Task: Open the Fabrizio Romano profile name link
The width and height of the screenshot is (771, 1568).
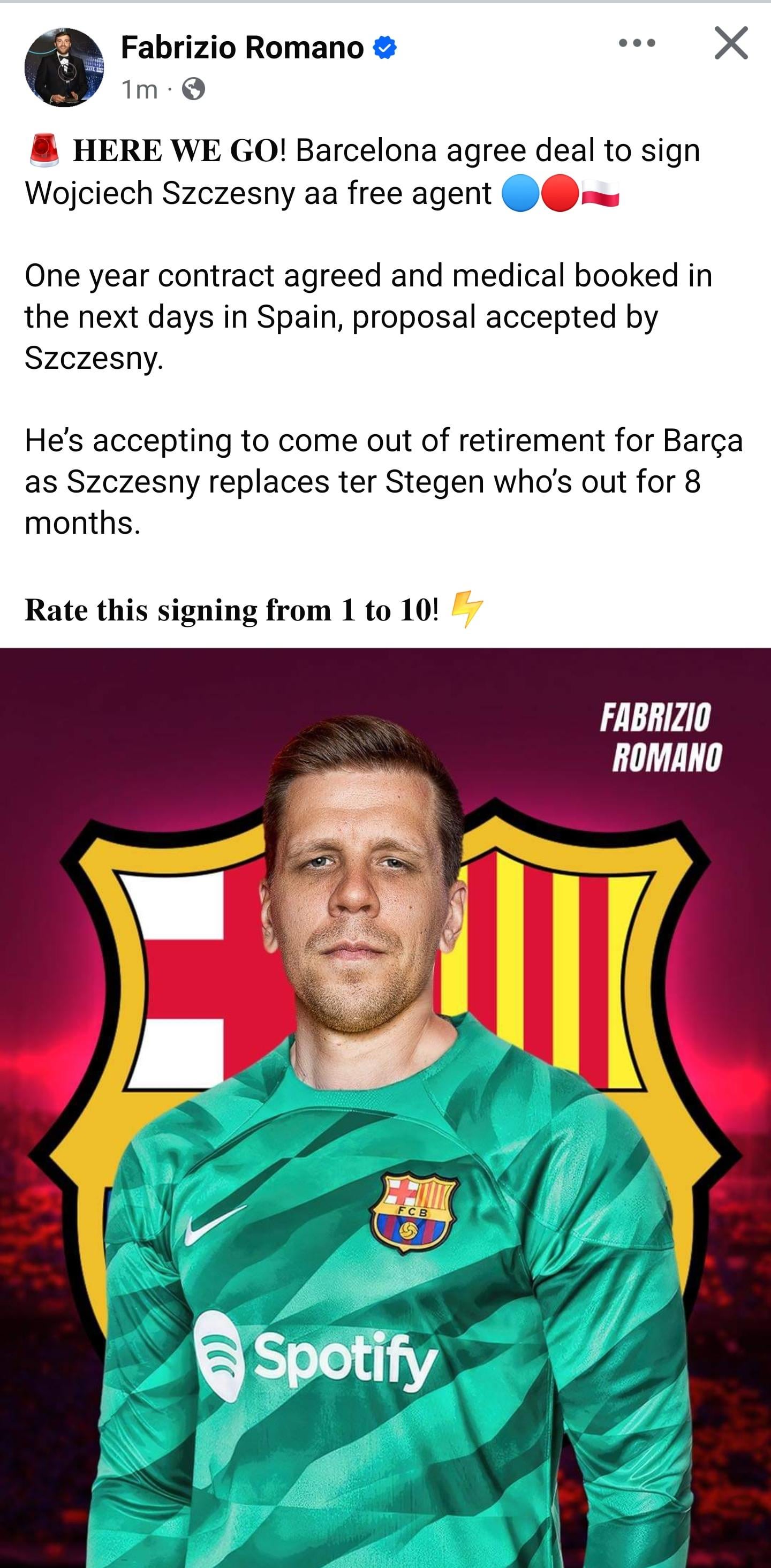Action: click(243, 48)
